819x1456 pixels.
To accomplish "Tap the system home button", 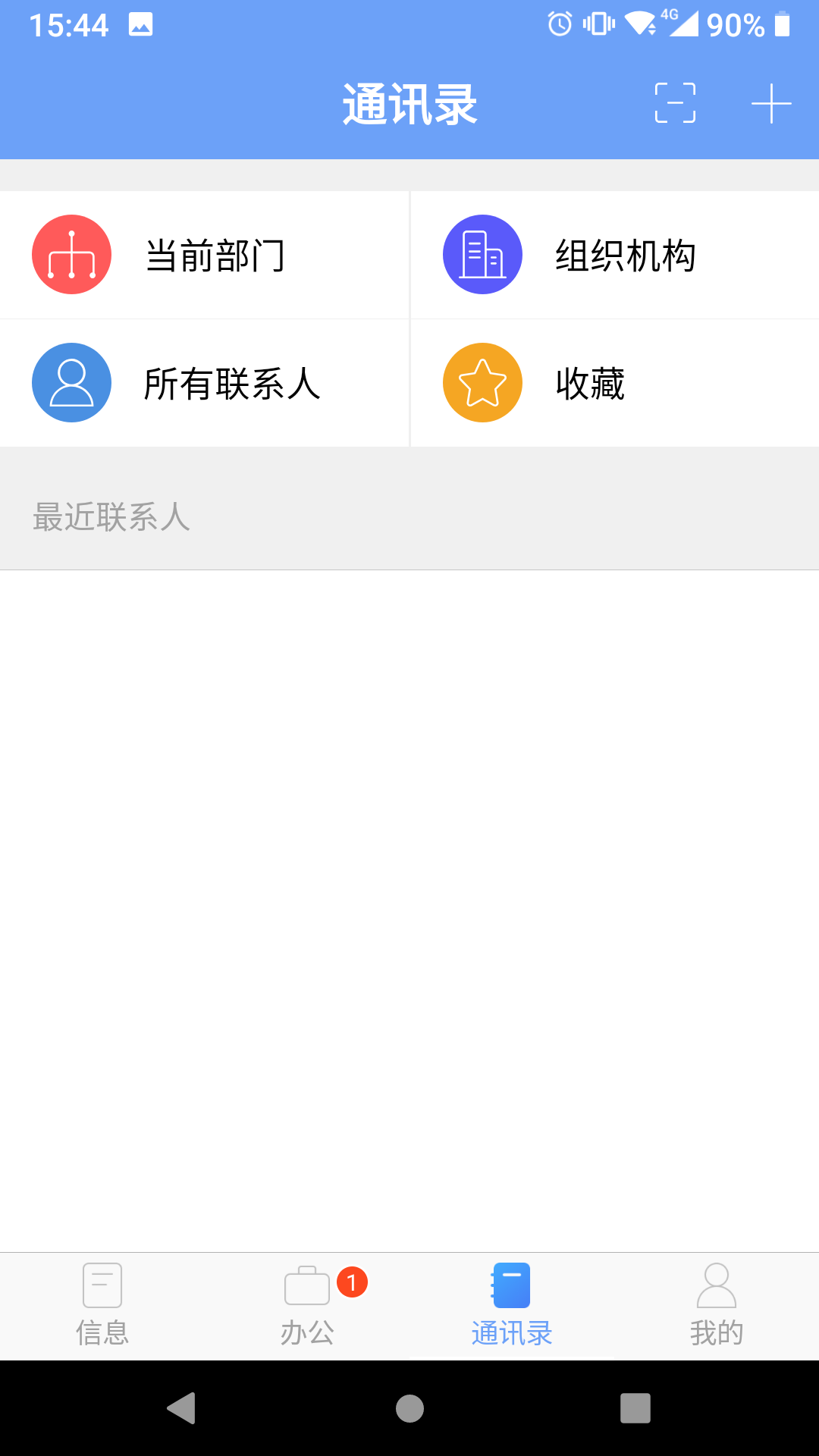I will click(x=409, y=1408).
